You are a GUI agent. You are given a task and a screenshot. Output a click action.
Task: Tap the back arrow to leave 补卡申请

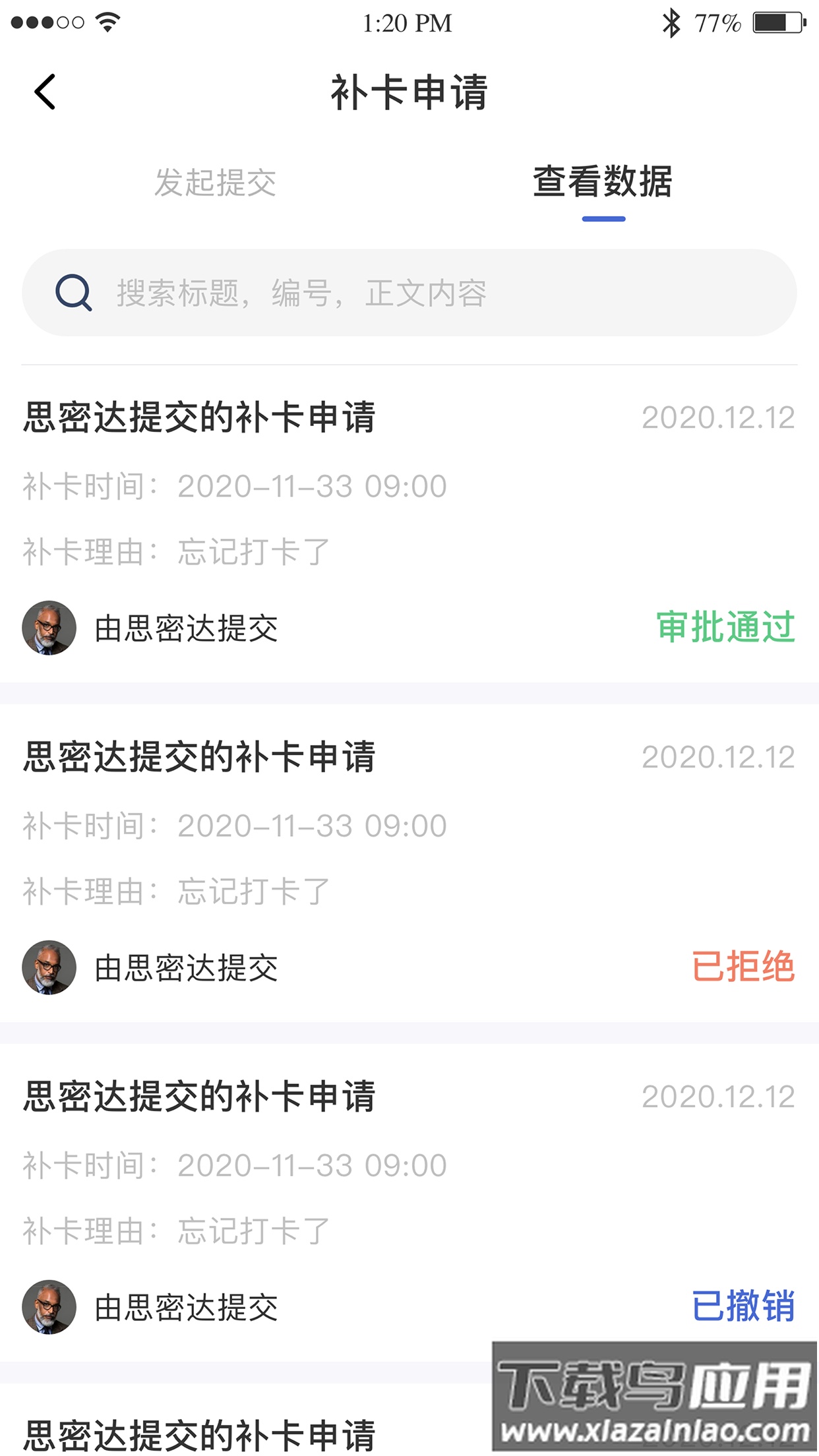click(45, 90)
